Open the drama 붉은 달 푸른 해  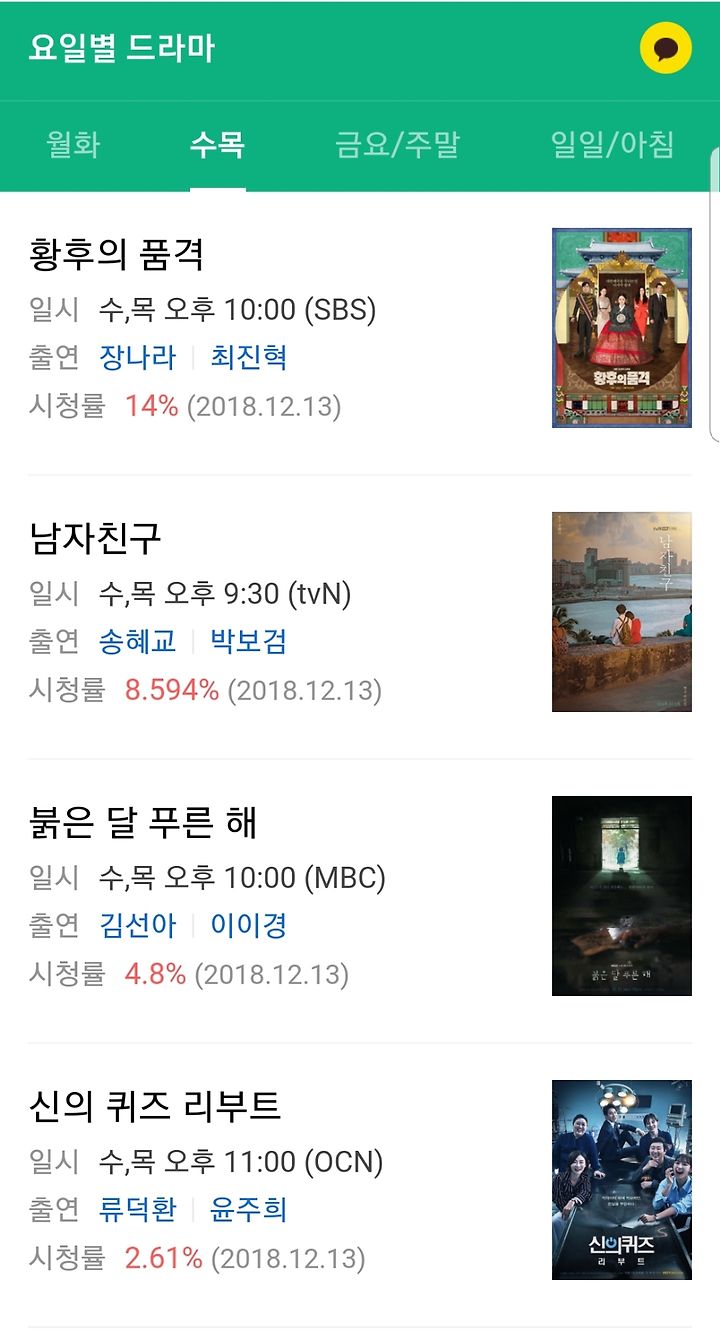143,822
